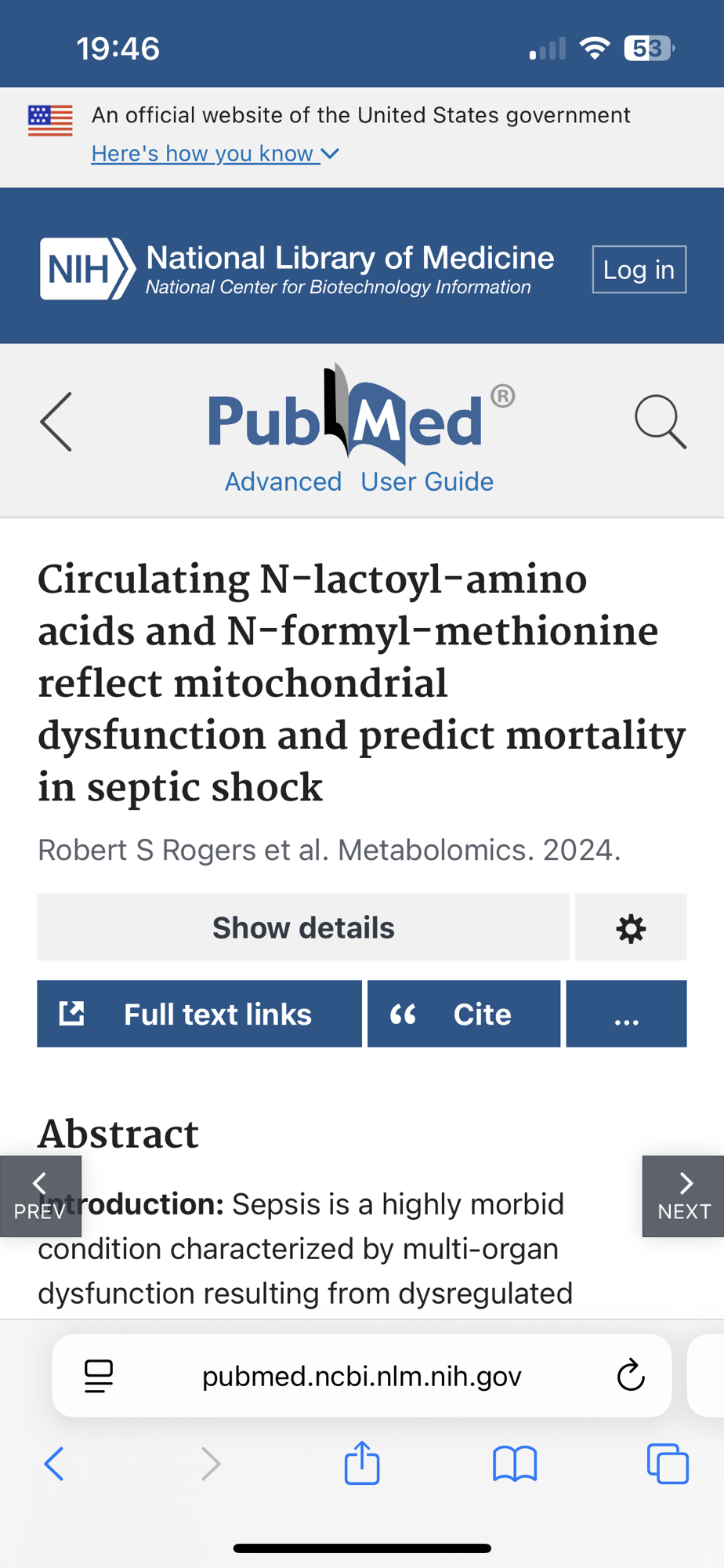724x1568 pixels.
Task: Reload the page
Action: 631,1376
